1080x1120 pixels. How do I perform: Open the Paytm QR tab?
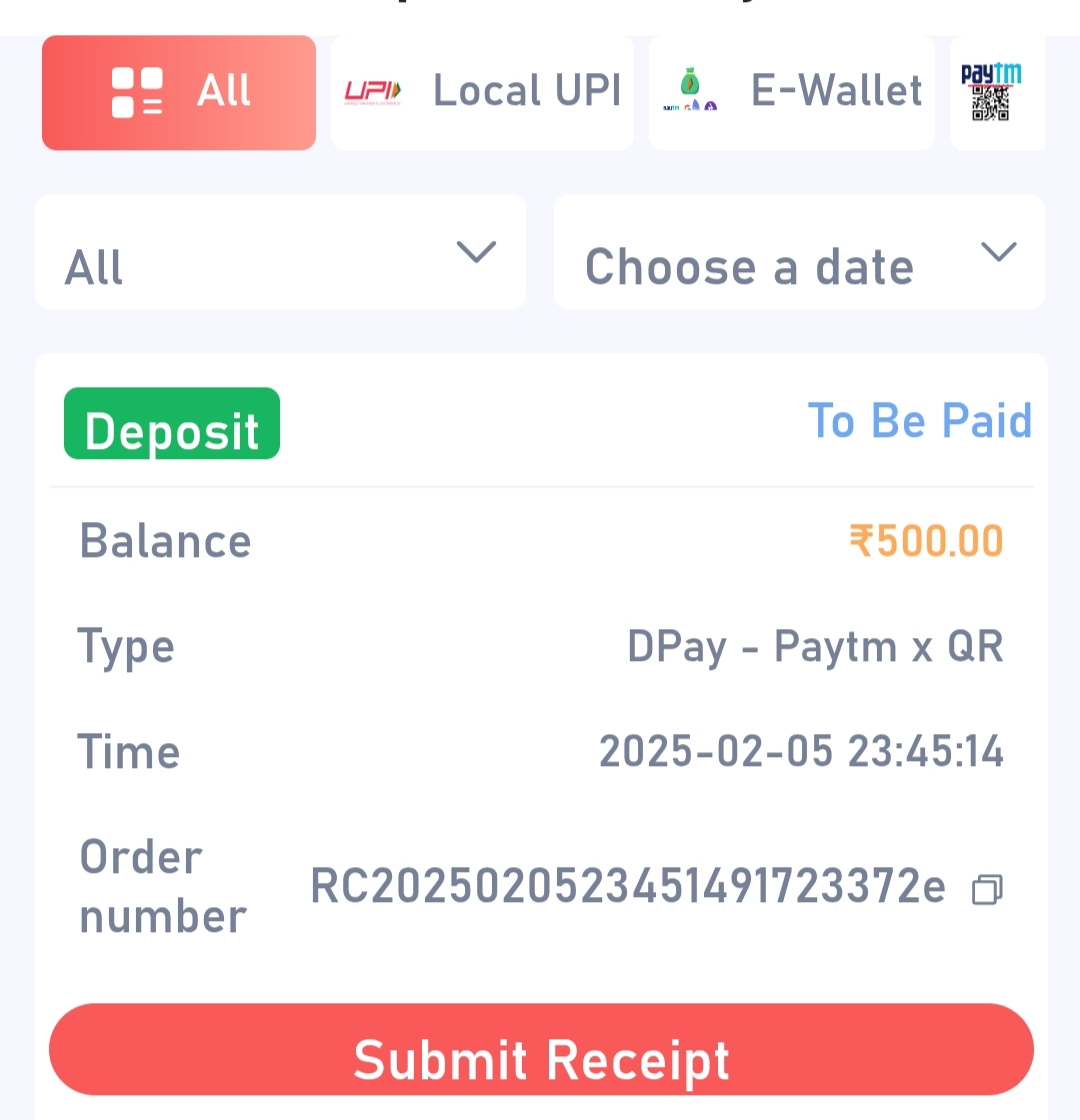995,92
